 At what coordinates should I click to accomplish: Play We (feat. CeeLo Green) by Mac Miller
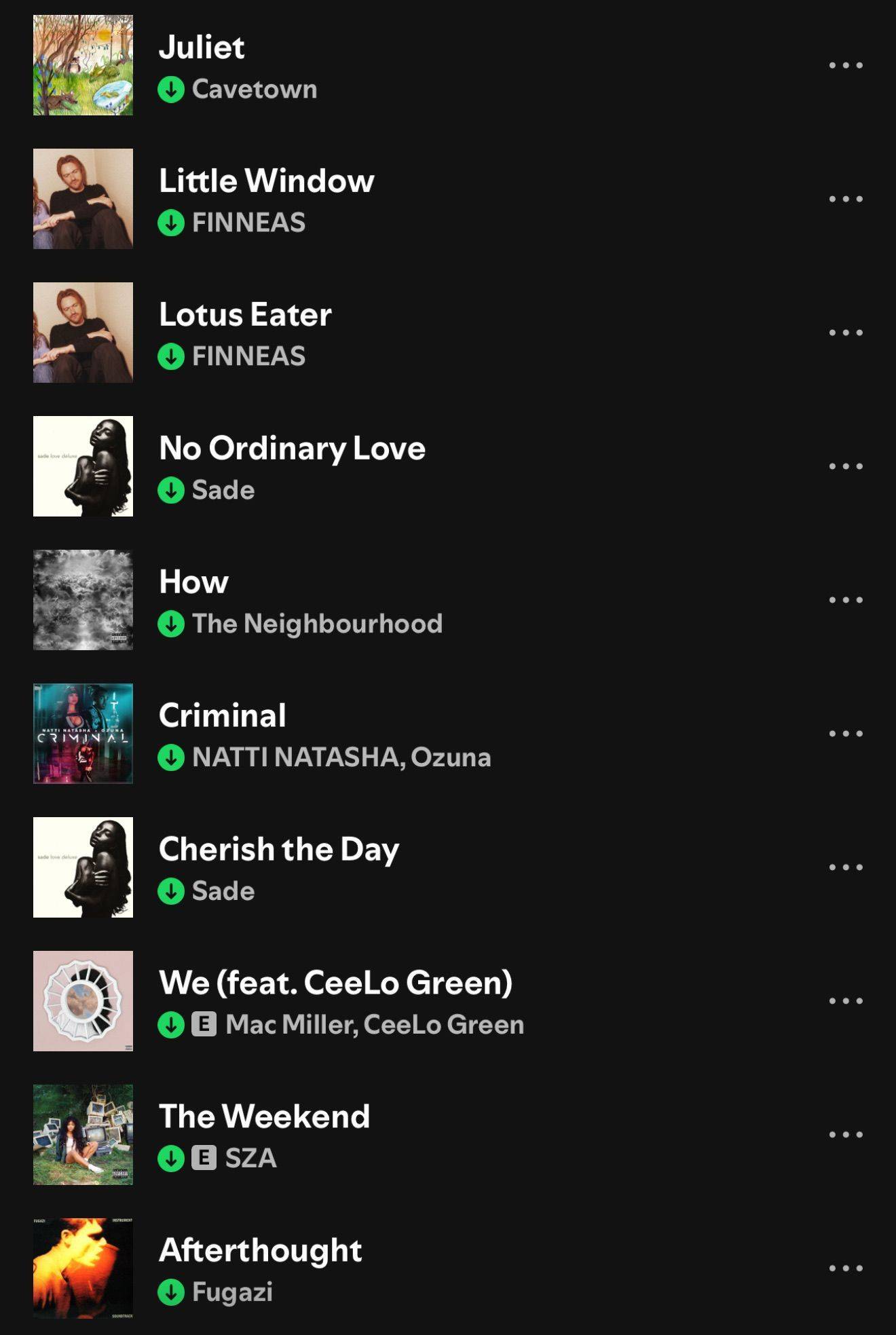pyautogui.click(x=335, y=983)
